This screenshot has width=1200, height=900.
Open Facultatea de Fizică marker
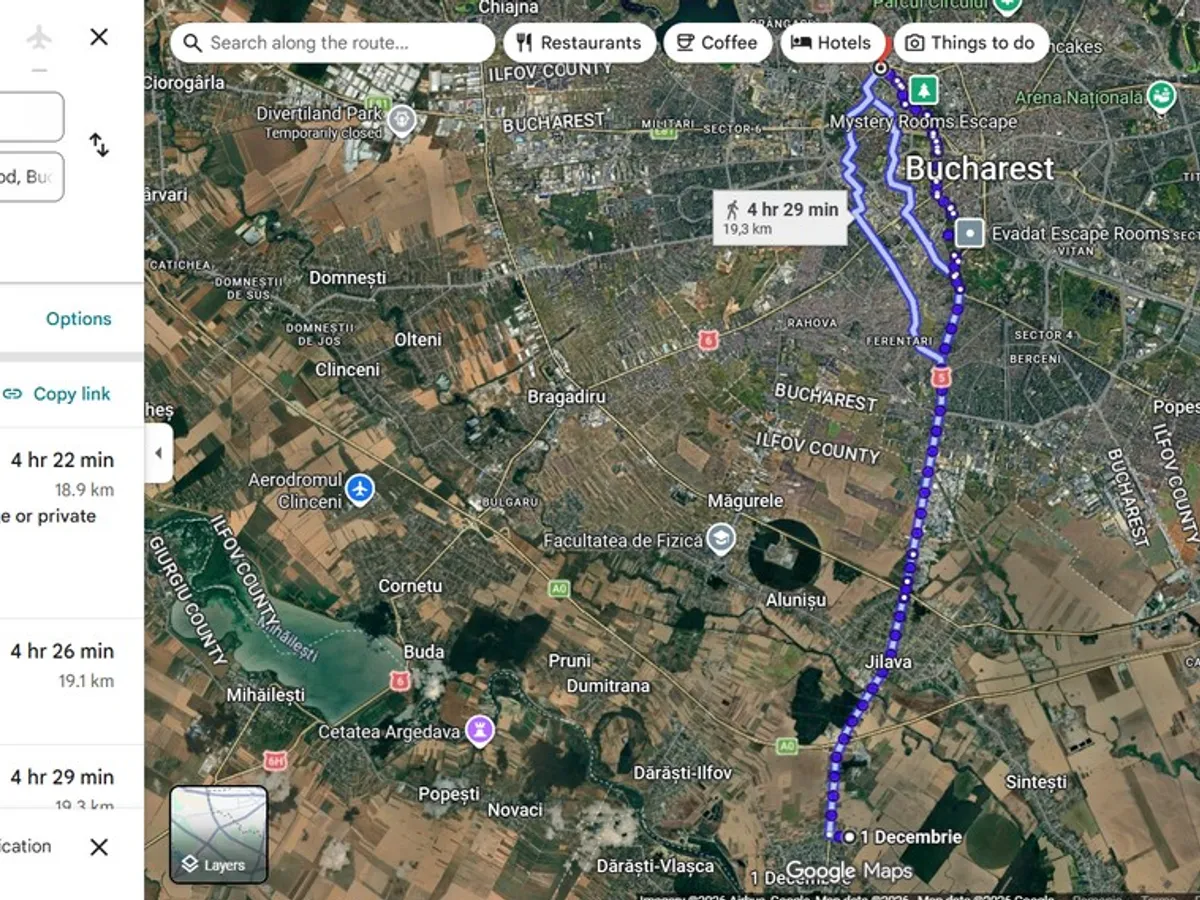click(x=720, y=540)
